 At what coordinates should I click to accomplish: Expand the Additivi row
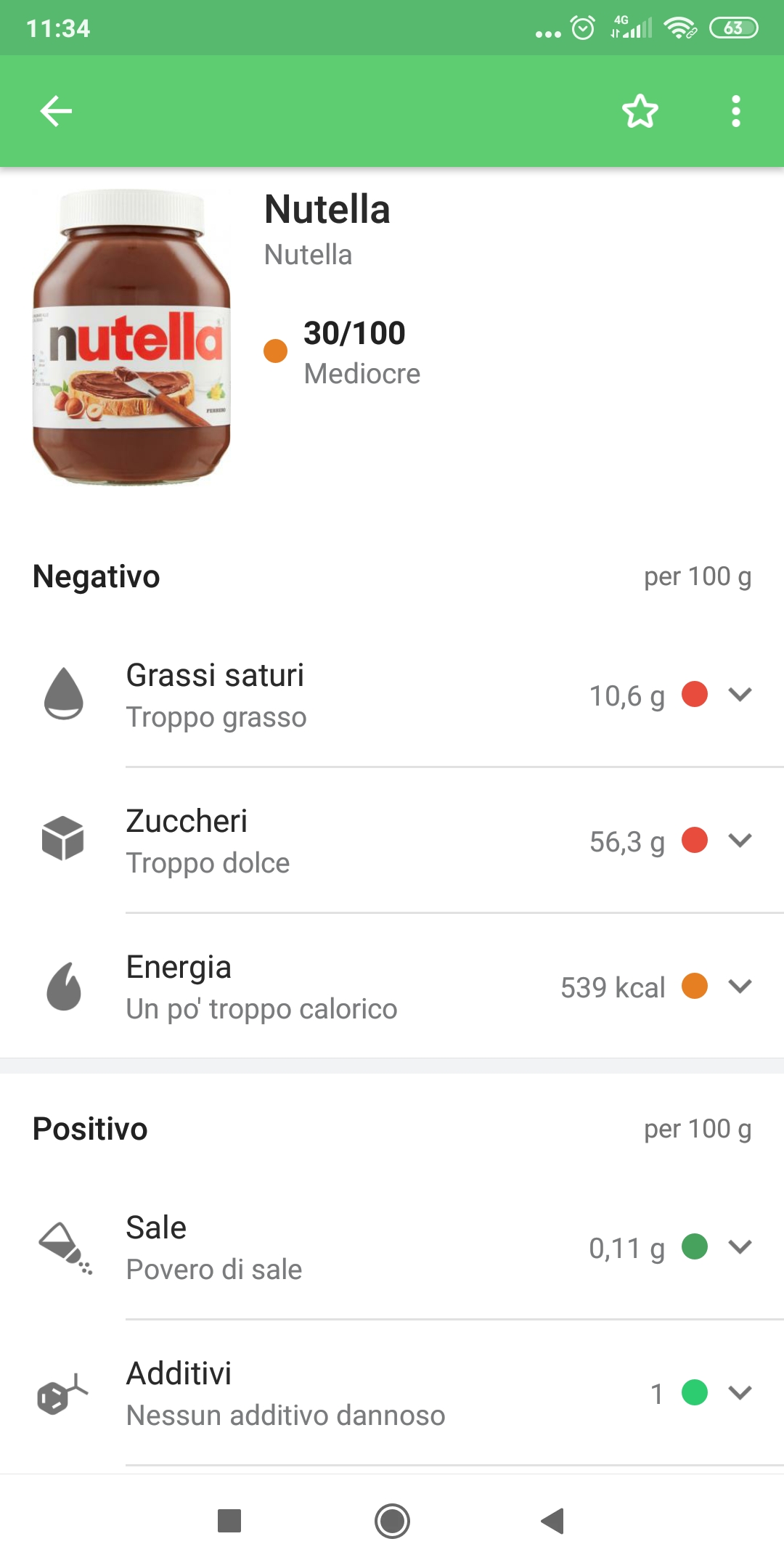click(740, 1393)
